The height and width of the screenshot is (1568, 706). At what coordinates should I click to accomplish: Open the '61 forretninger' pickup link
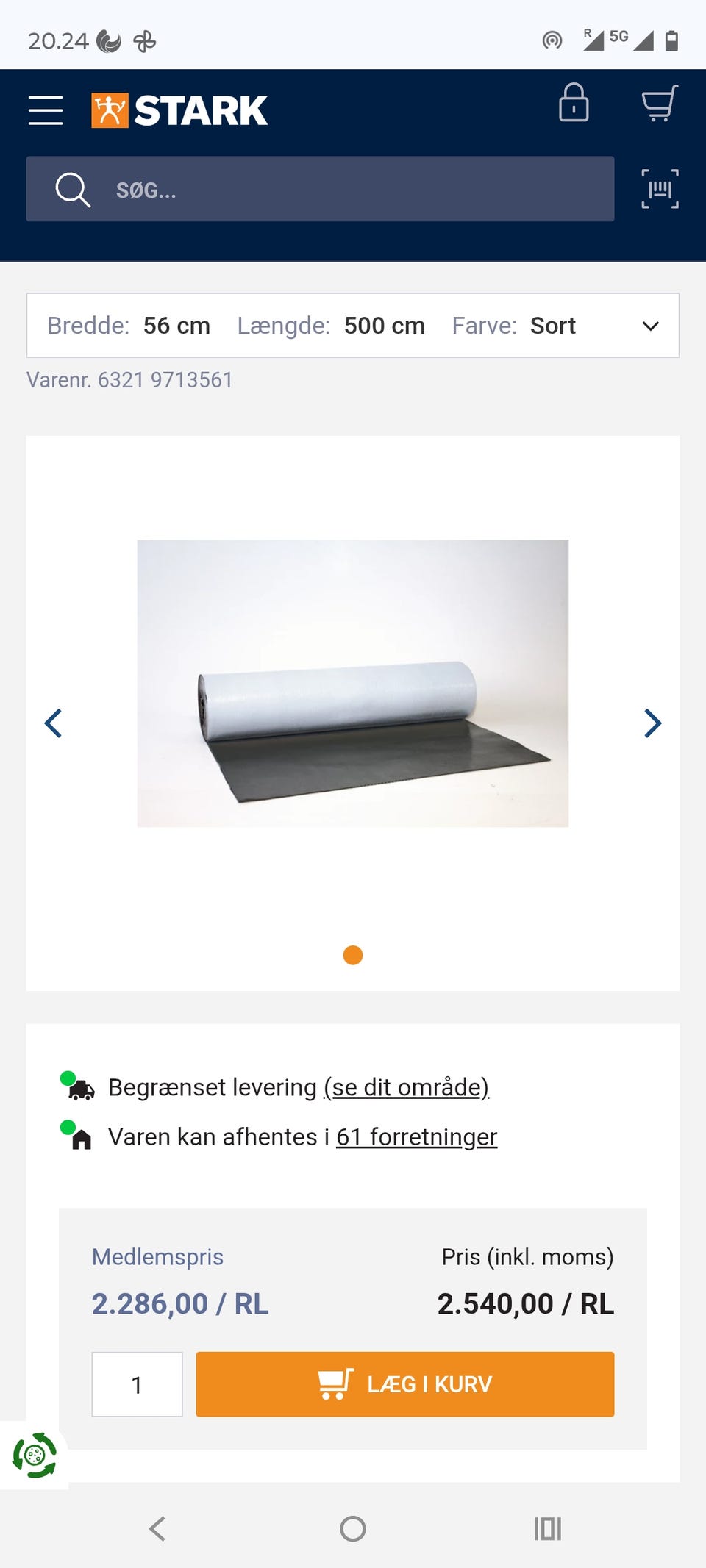pyautogui.click(x=416, y=1137)
